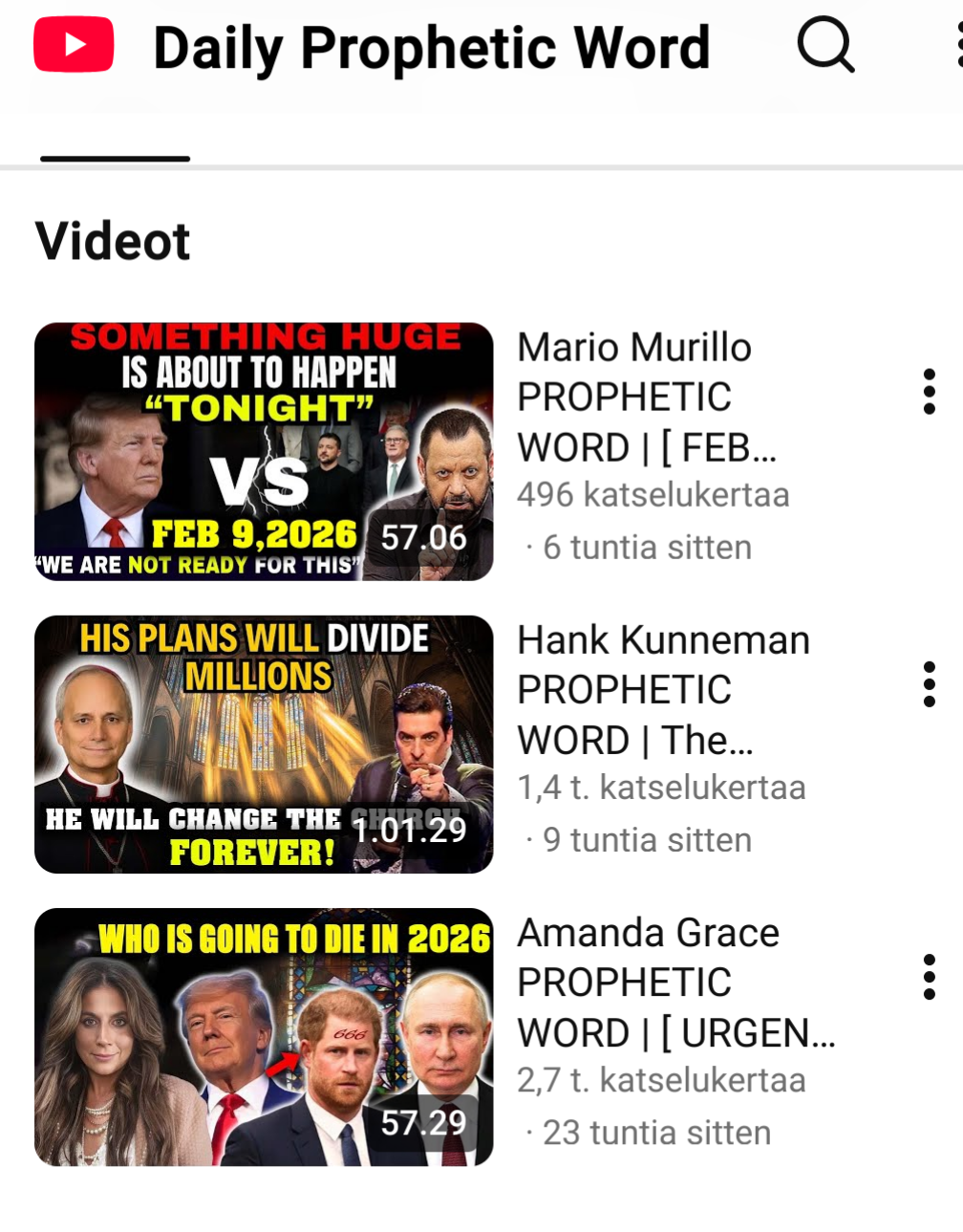
Task: Open search in Daily Prophetic Word channel
Action: coord(825,45)
